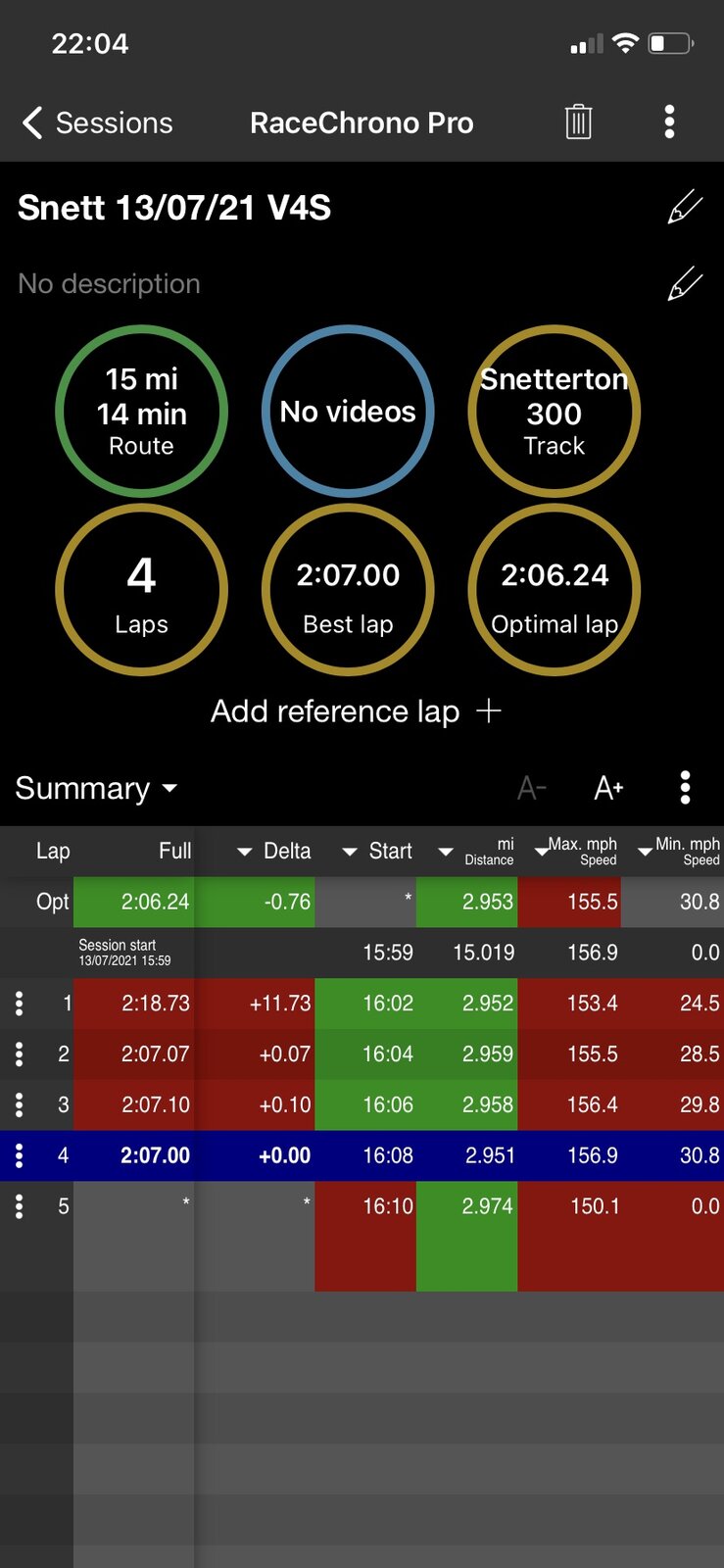Open the Max. mph Speed column dropdown
The image size is (724, 1568).
pos(541,852)
